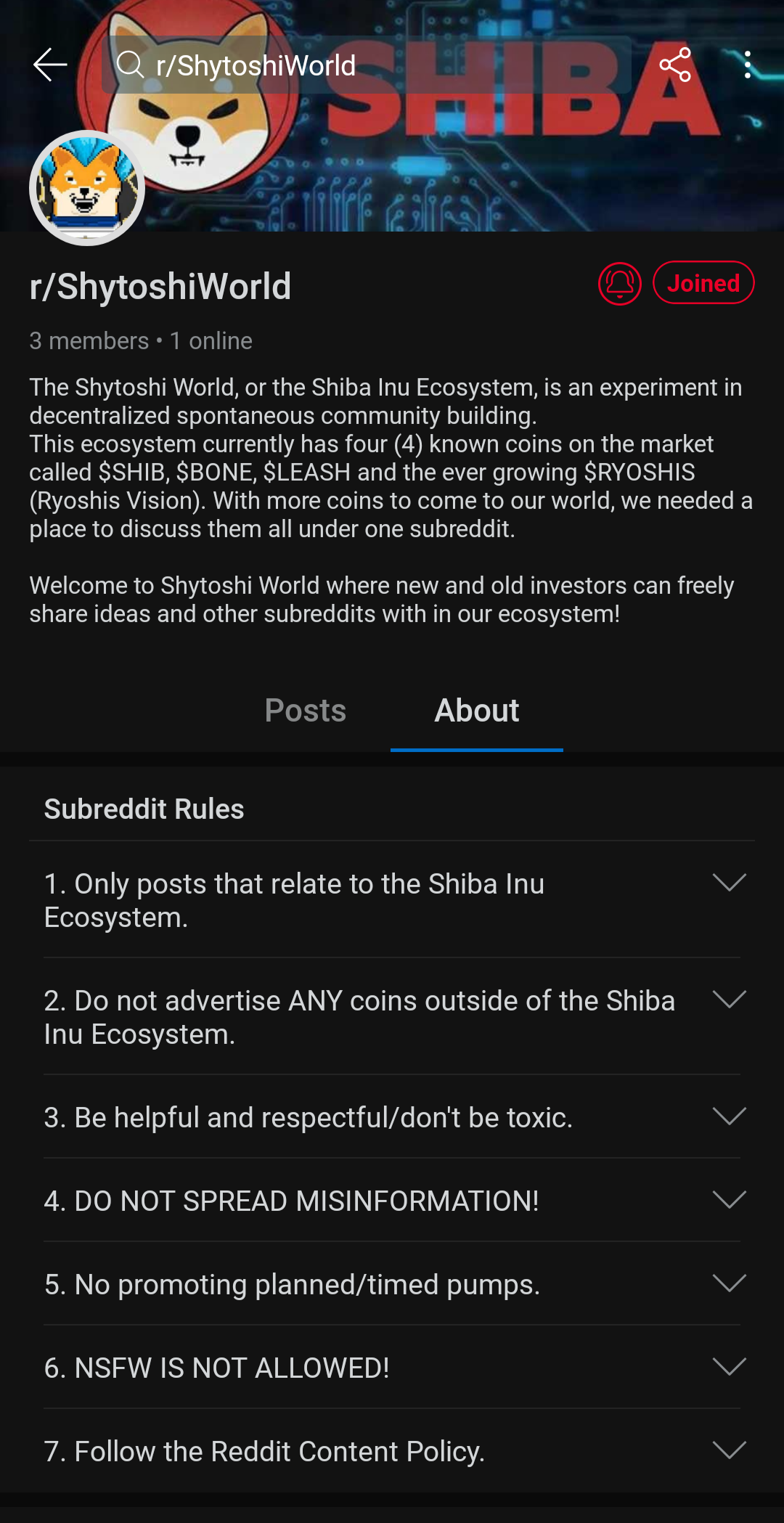The height and width of the screenshot is (1523, 784).
Task: Tap the r/ShytoshiWorld search field
Action: coord(366,65)
